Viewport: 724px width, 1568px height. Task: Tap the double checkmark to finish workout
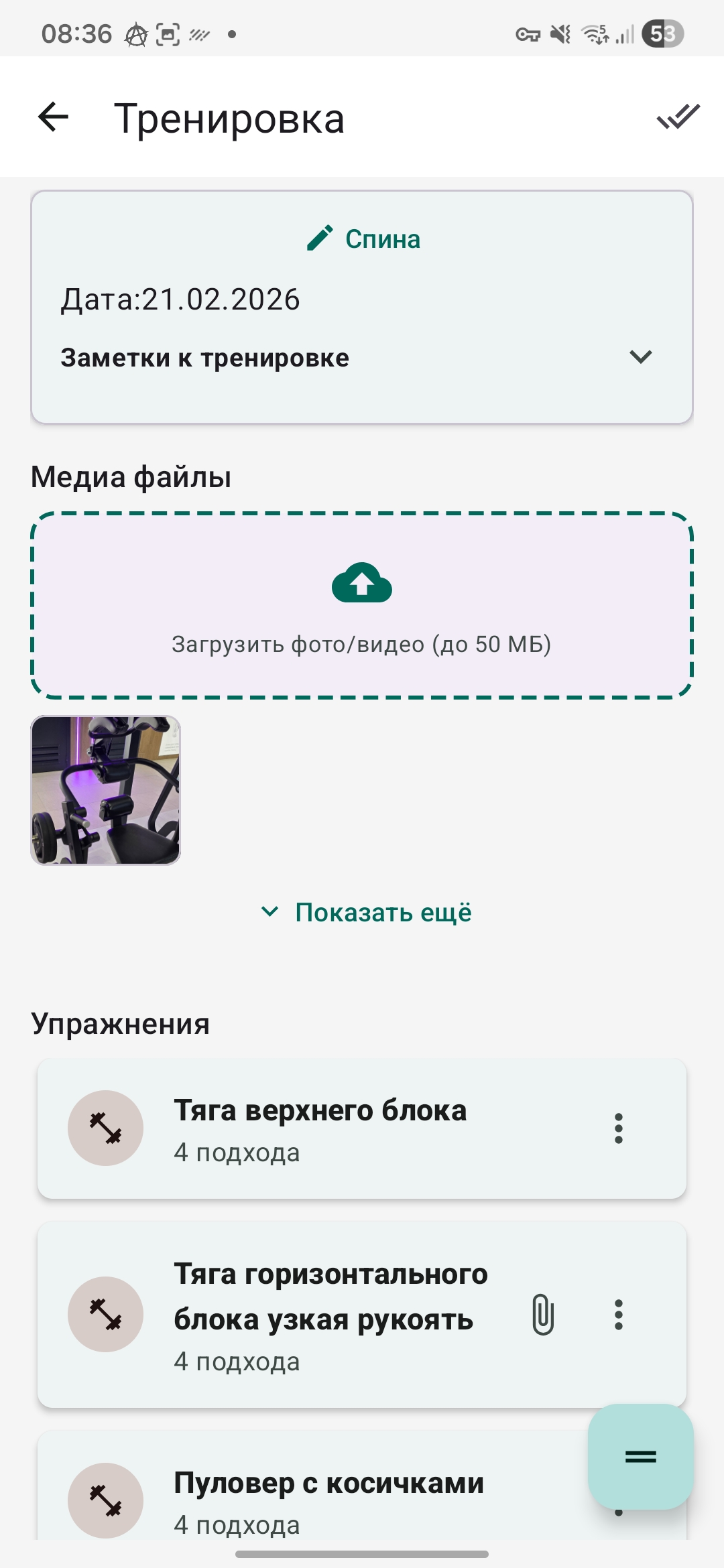pos(678,118)
